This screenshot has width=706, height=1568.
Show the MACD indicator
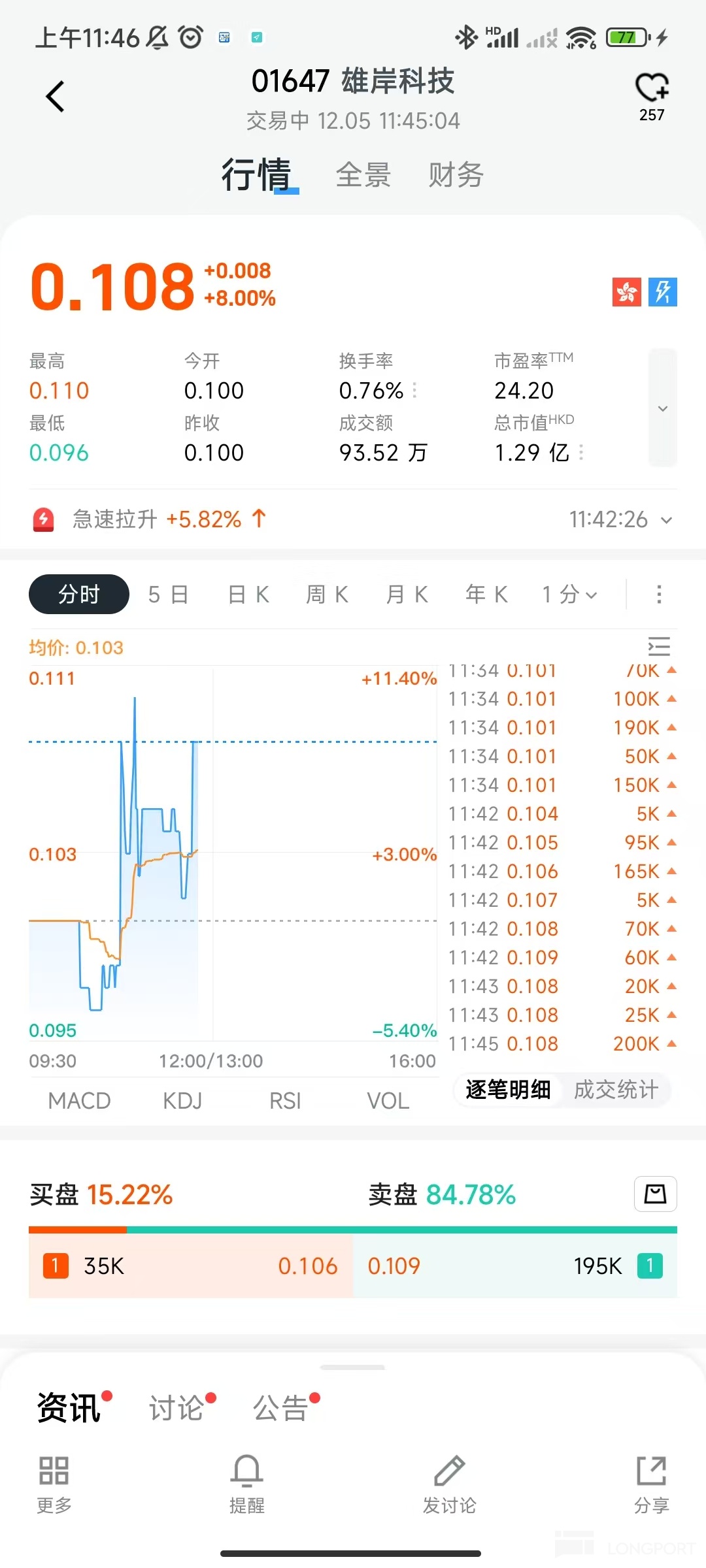tap(79, 1101)
